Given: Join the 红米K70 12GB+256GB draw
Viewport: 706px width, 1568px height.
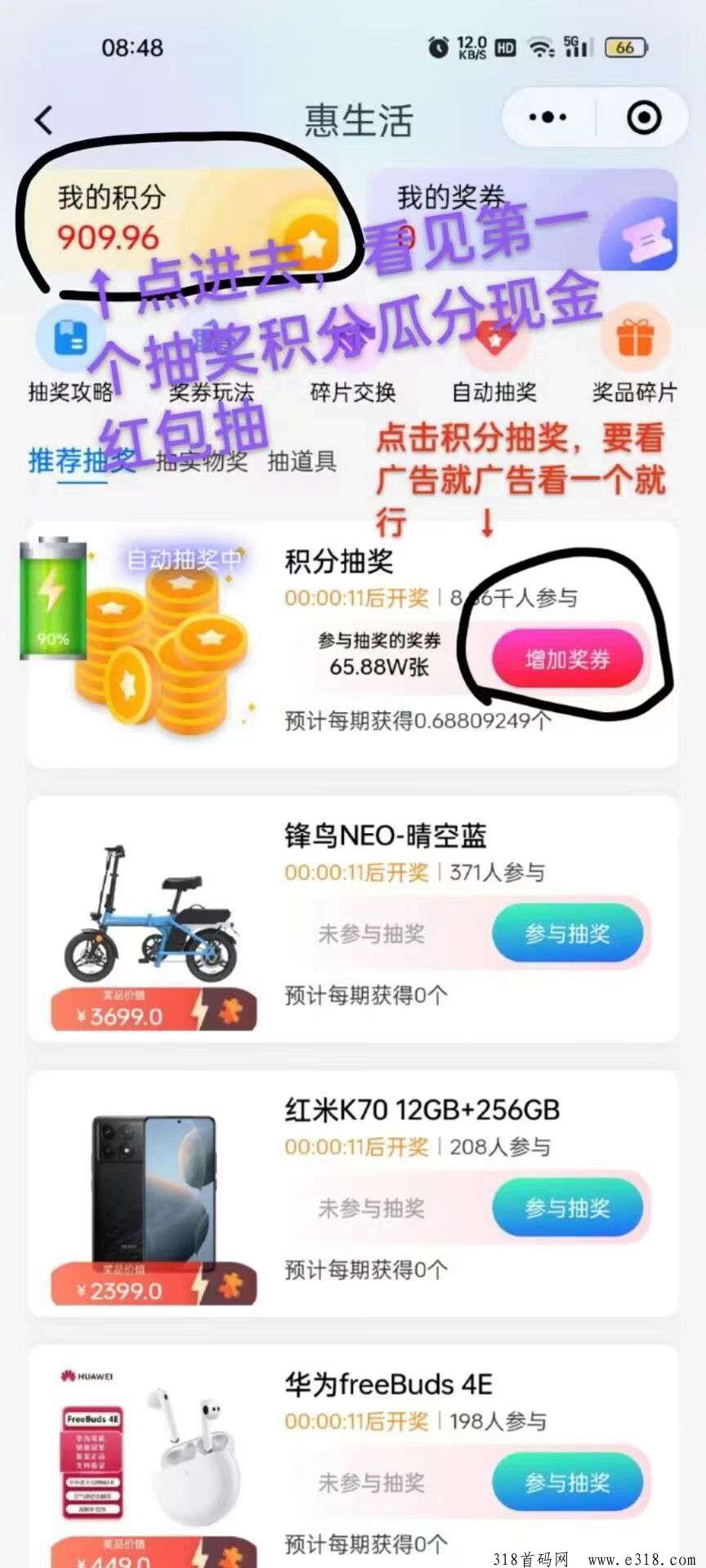Looking at the screenshot, I should click(x=567, y=1207).
